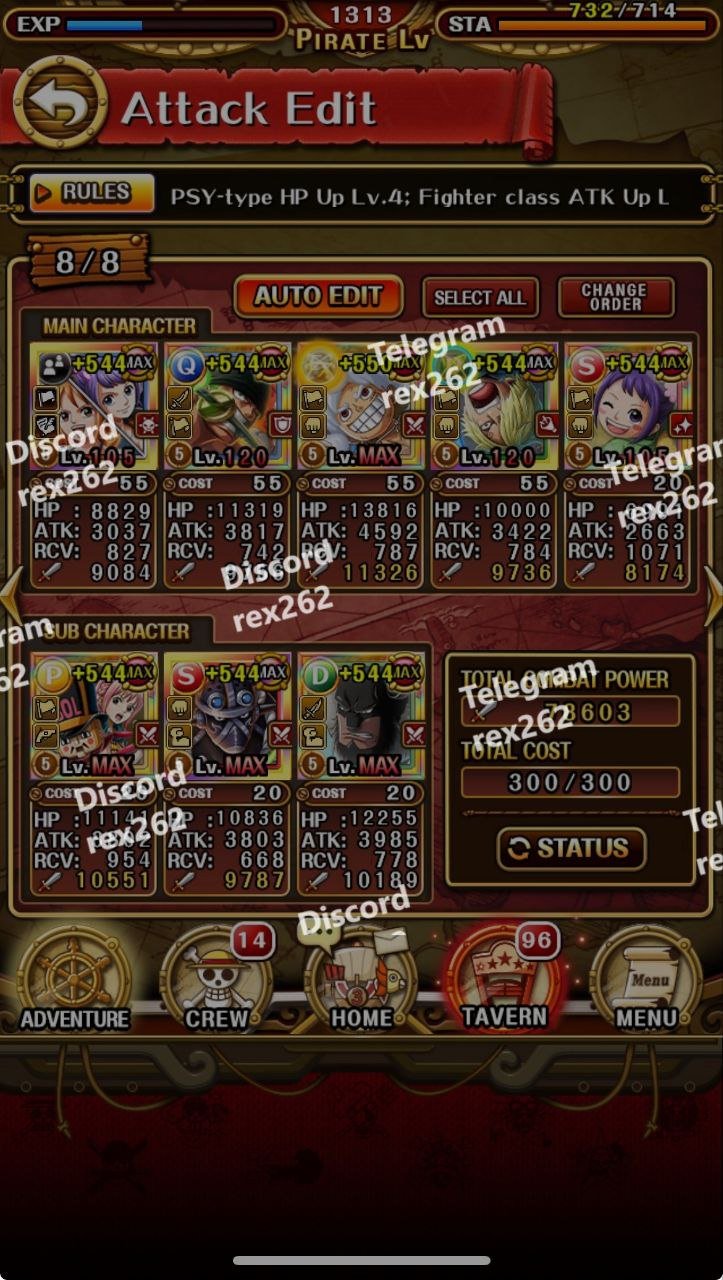Open the STATUS button
Image resolution: width=723 pixels, height=1280 pixels.
pyautogui.click(x=571, y=849)
